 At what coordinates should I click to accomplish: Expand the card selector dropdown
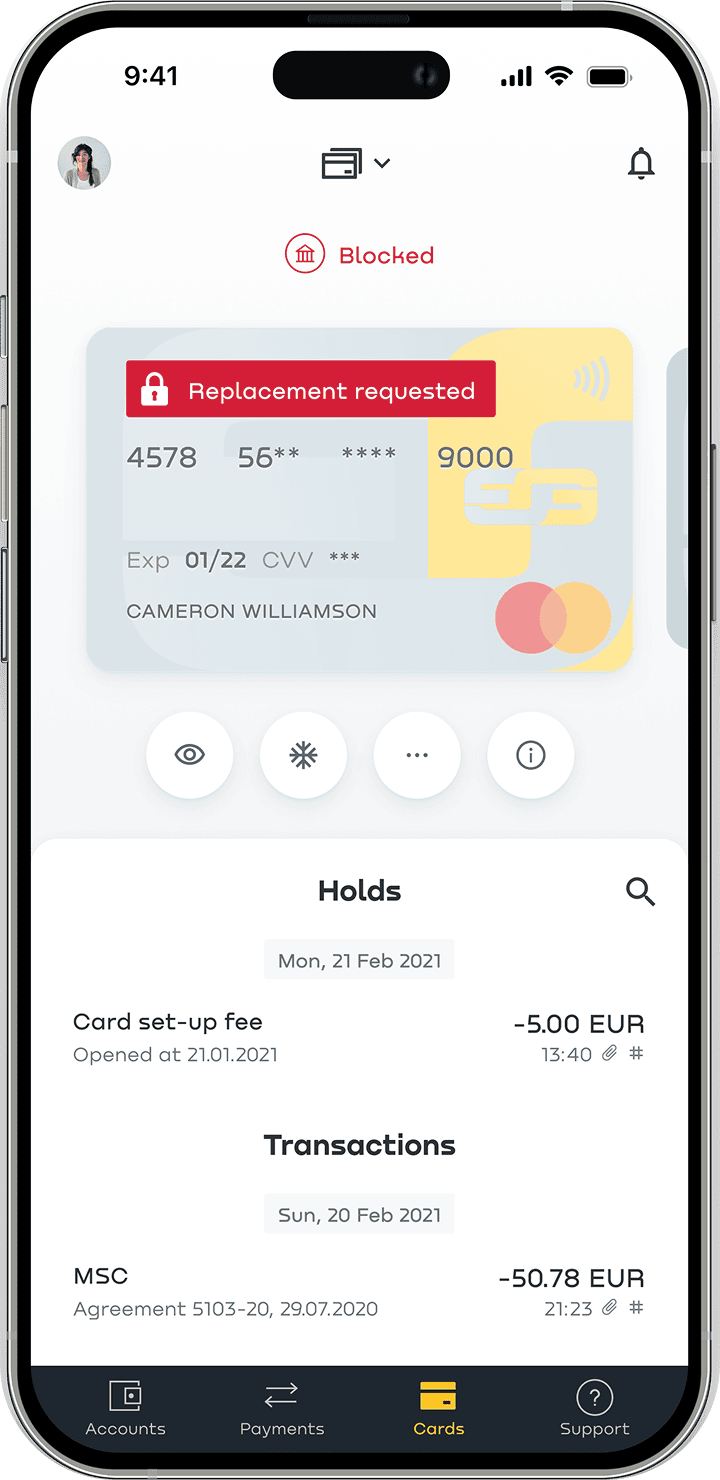pyautogui.click(x=356, y=163)
